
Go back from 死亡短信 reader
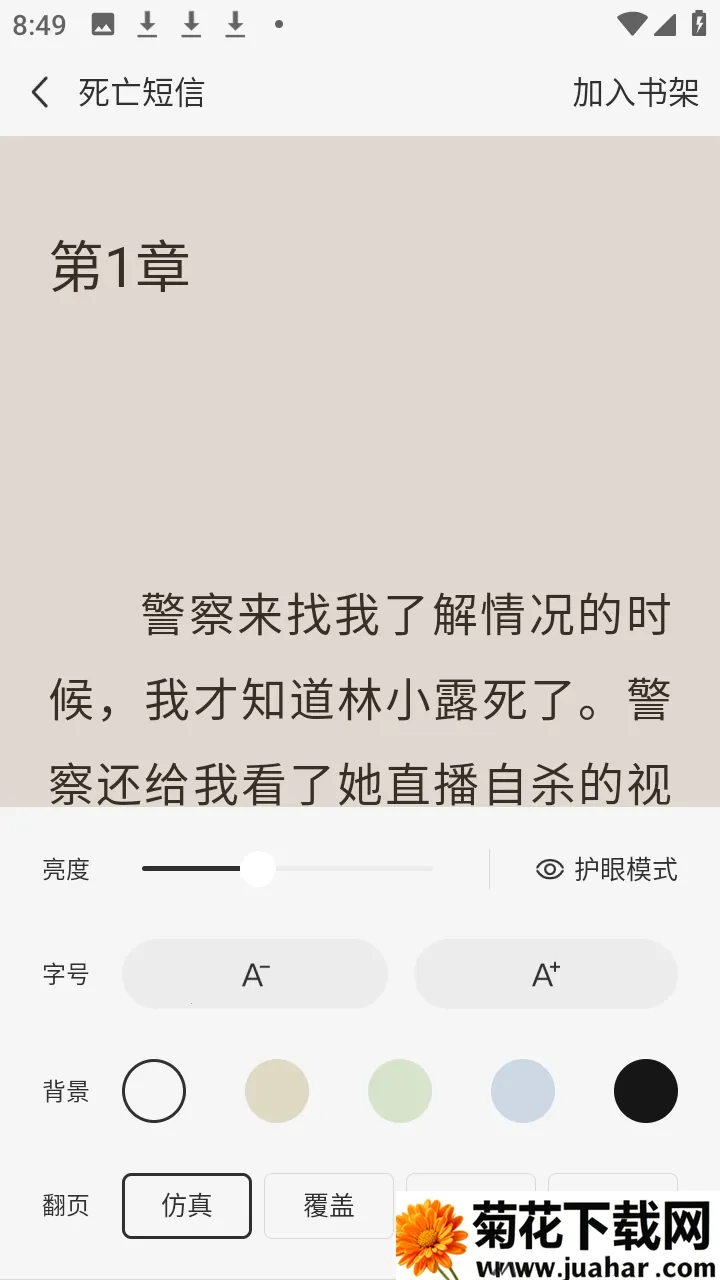click(40, 93)
